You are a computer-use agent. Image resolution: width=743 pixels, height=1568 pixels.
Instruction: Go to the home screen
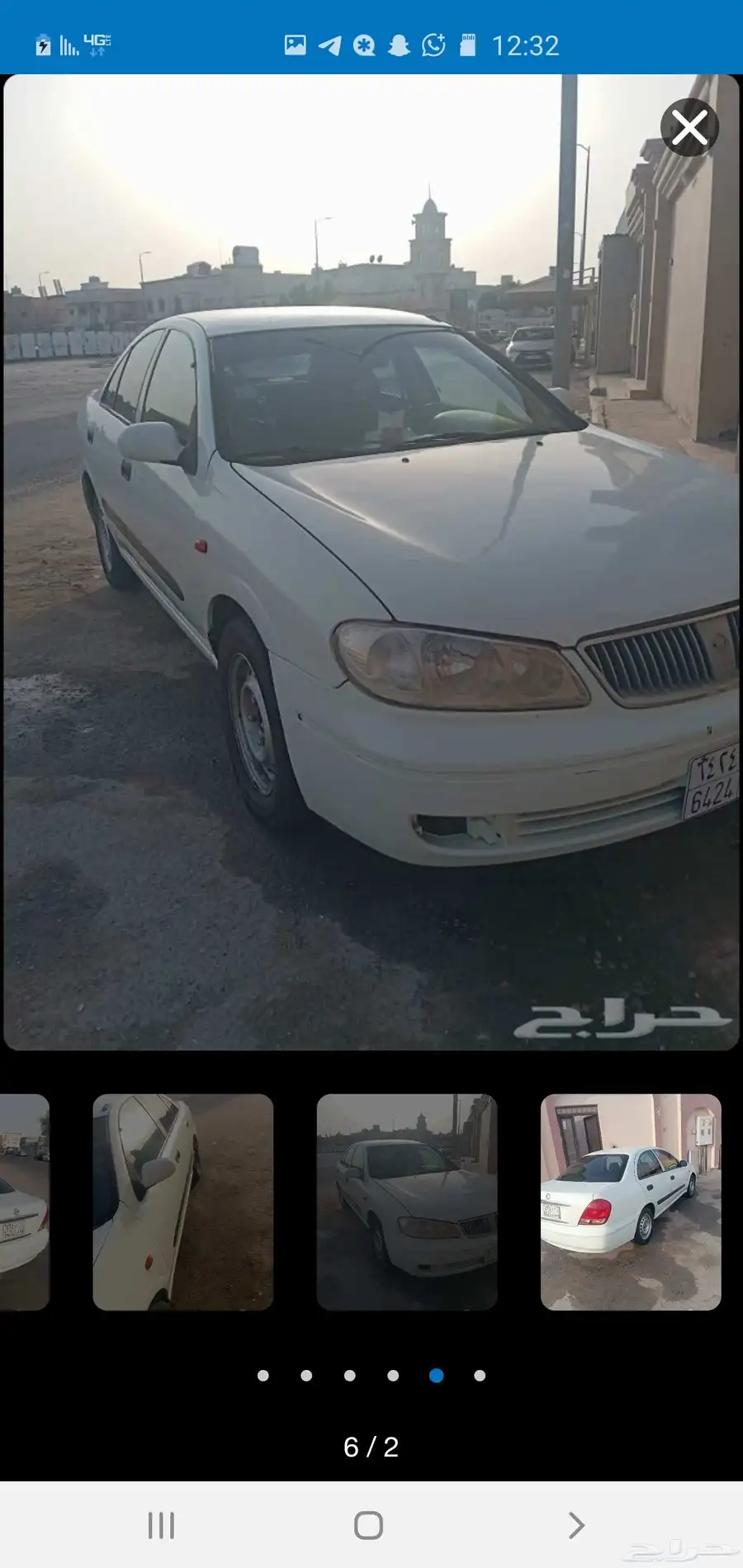coord(368,1525)
